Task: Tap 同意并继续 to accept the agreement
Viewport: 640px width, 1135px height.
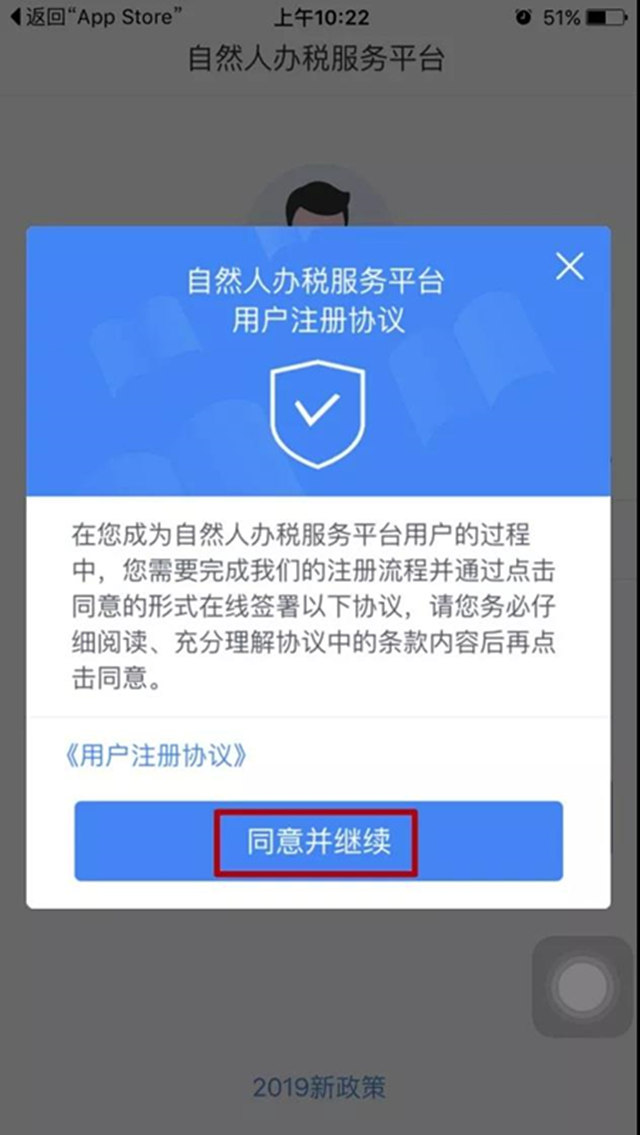Action: point(318,841)
